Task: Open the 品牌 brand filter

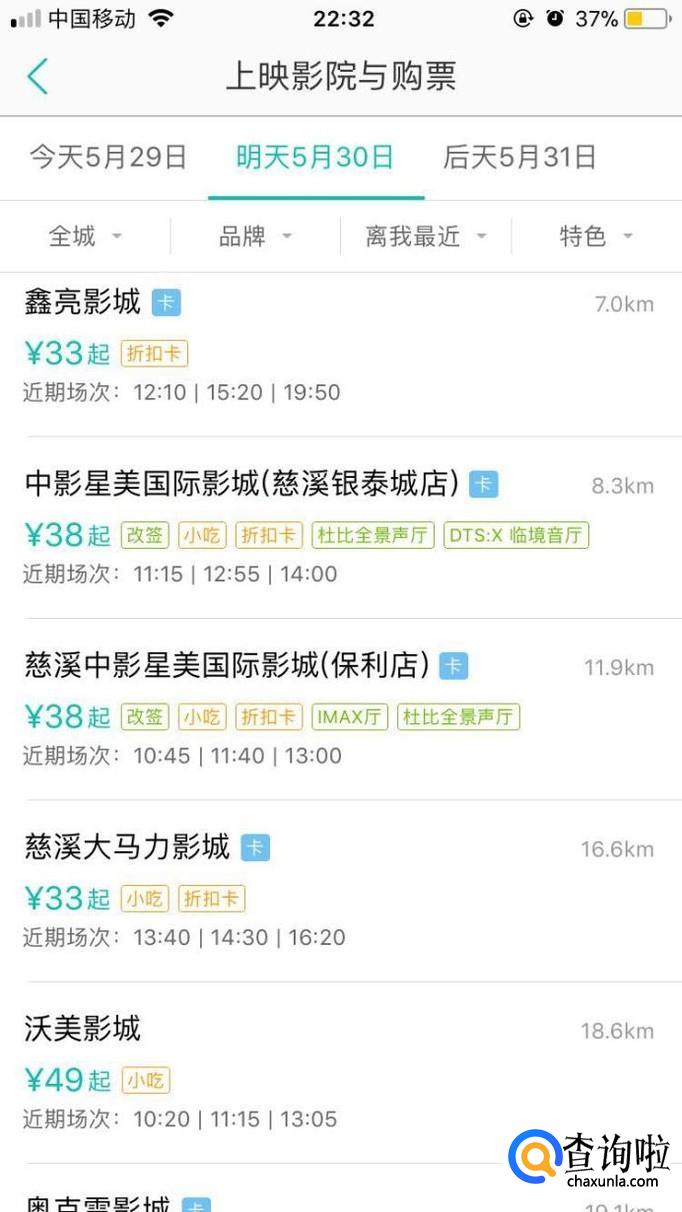Action: click(255, 236)
